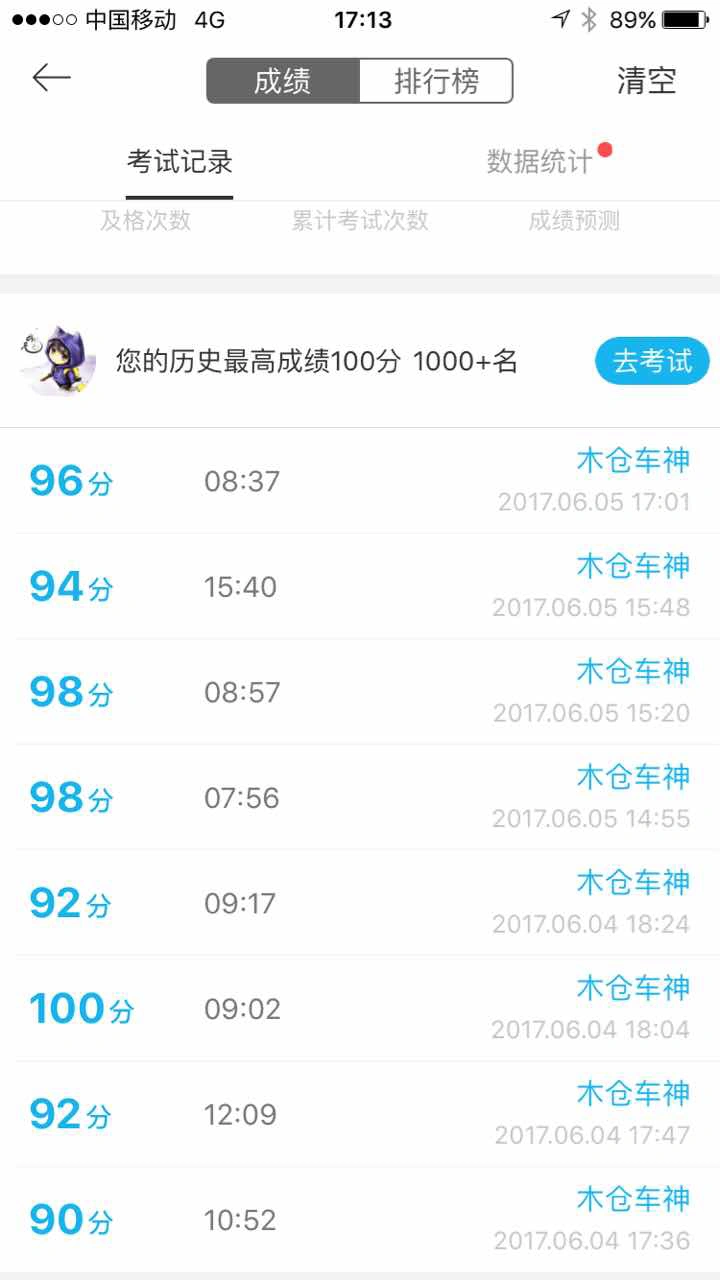
Task: Switch to the 排行榜 segment
Action: click(x=436, y=81)
